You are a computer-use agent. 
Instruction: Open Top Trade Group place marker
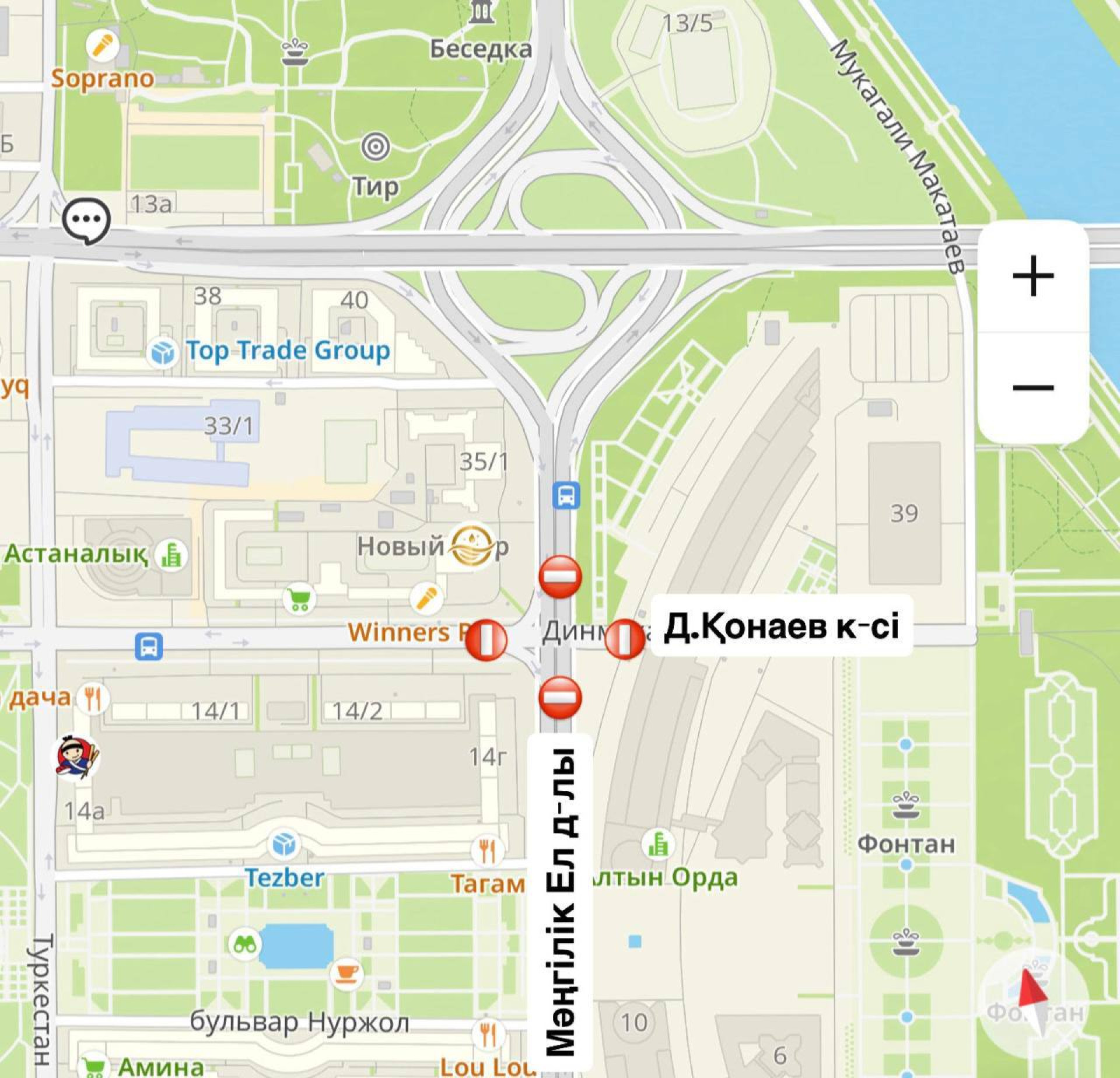pyautogui.click(x=162, y=352)
